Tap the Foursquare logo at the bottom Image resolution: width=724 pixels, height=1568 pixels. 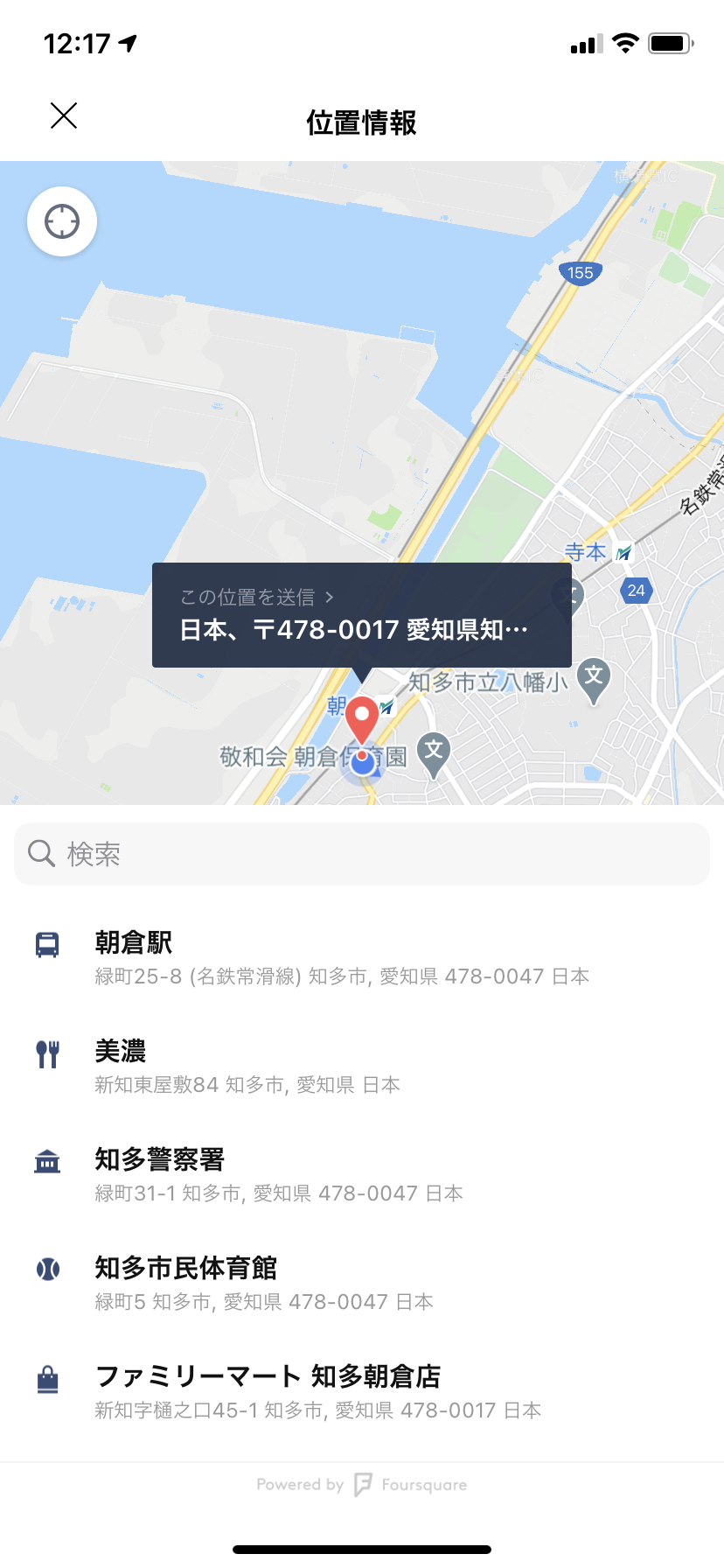point(361,1485)
